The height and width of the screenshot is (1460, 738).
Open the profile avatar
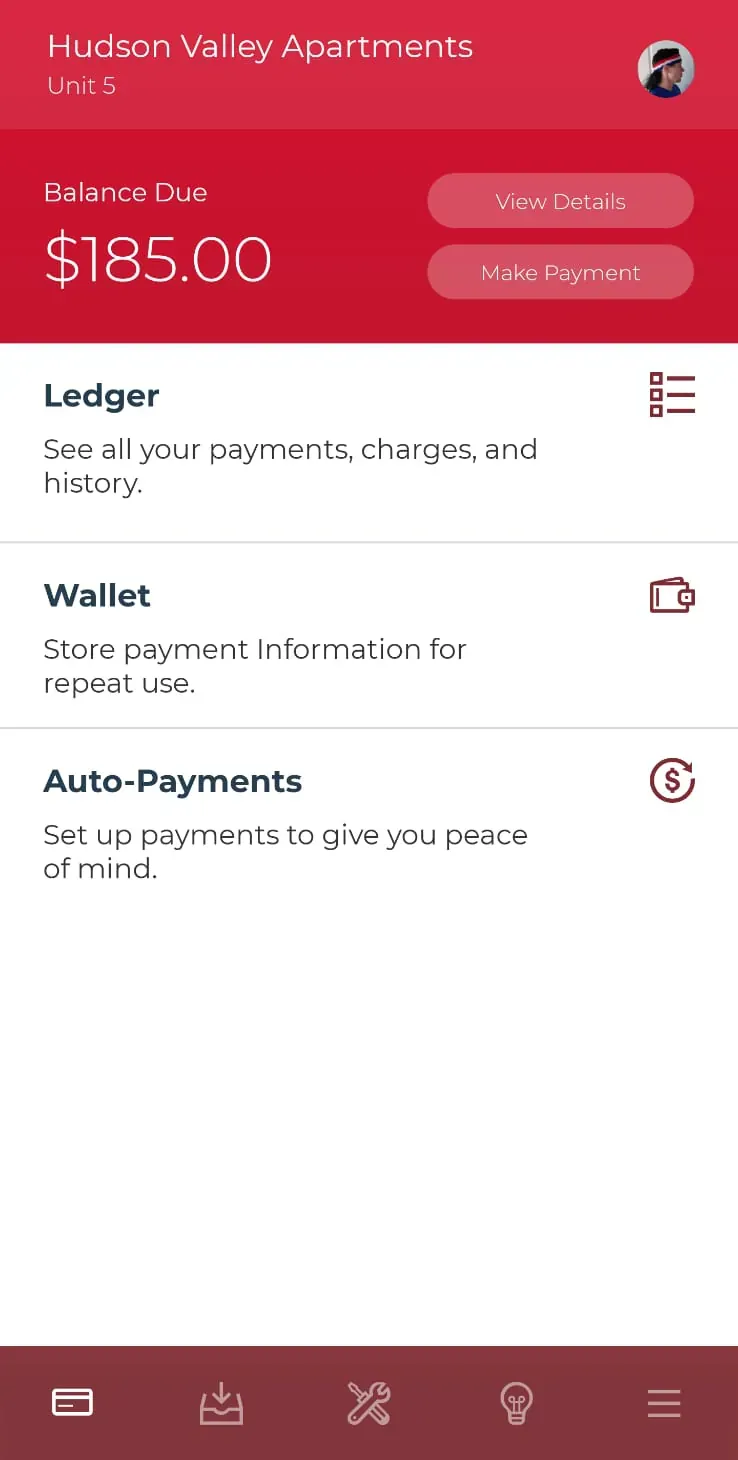pos(666,69)
